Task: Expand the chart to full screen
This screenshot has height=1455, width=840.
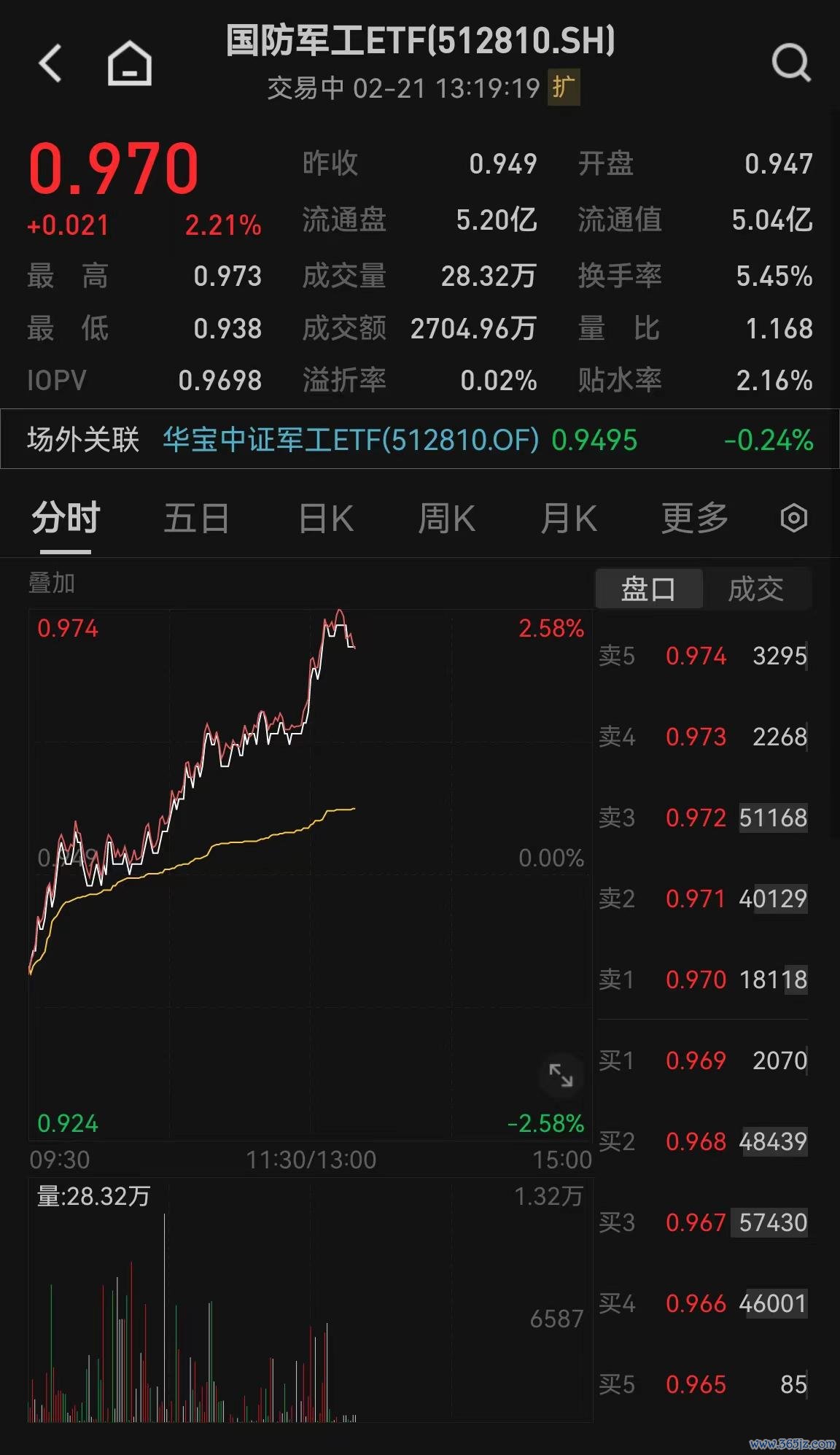Action: (561, 1075)
